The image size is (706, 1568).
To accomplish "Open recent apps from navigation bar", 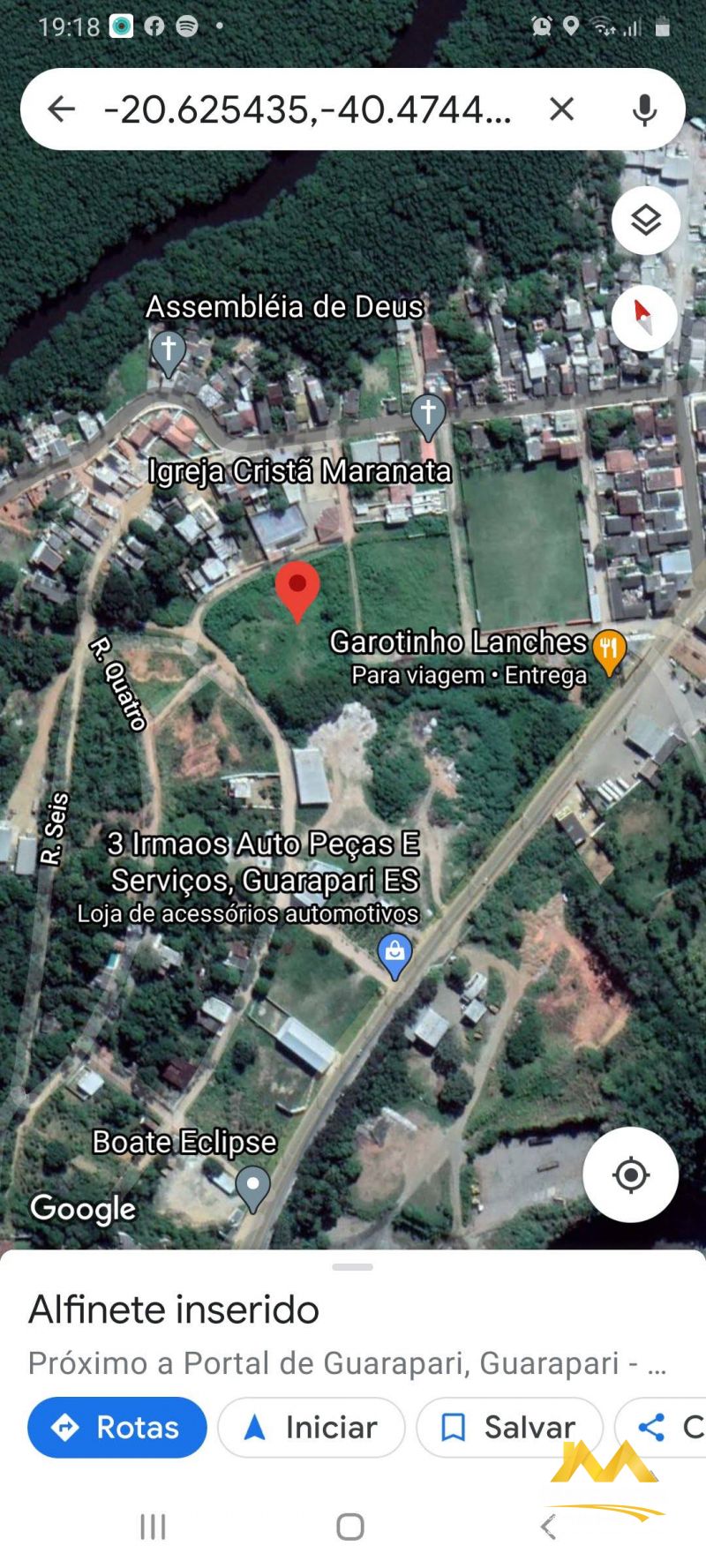I will click(x=153, y=1527).
